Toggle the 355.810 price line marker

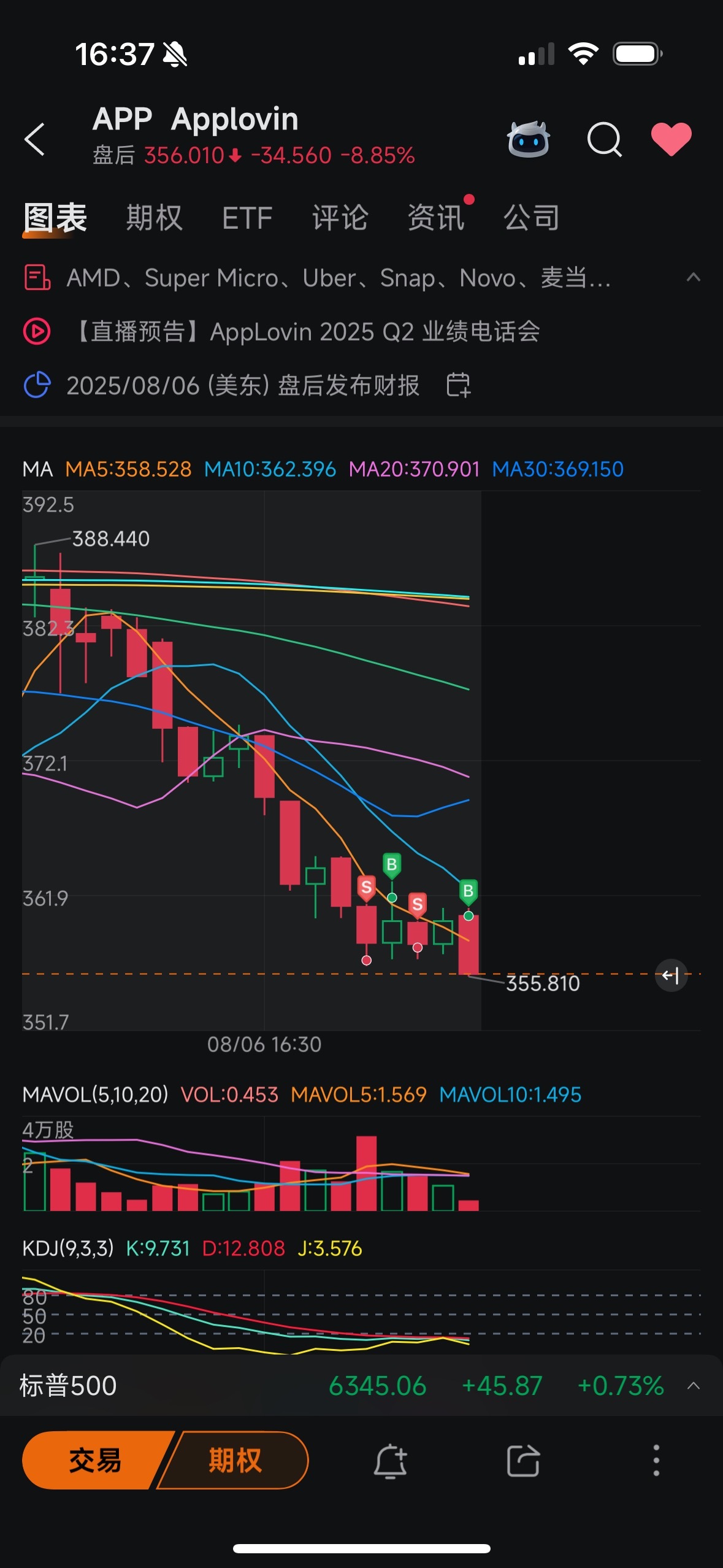[x=670, y=974]
